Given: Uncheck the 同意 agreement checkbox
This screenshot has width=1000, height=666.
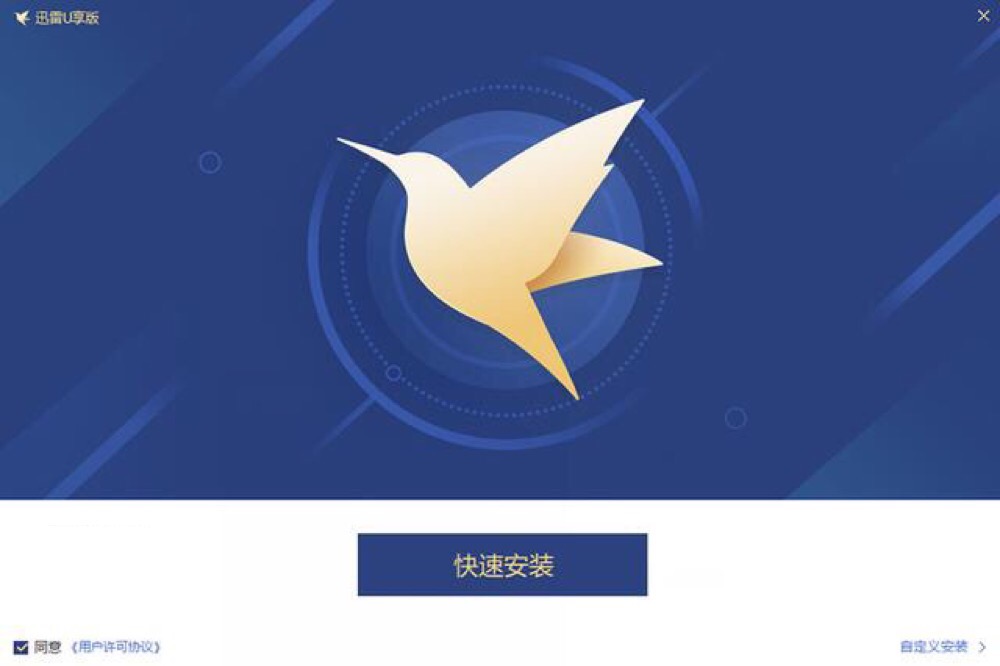Looking at the screenshot, I should [x=21, y=647].
